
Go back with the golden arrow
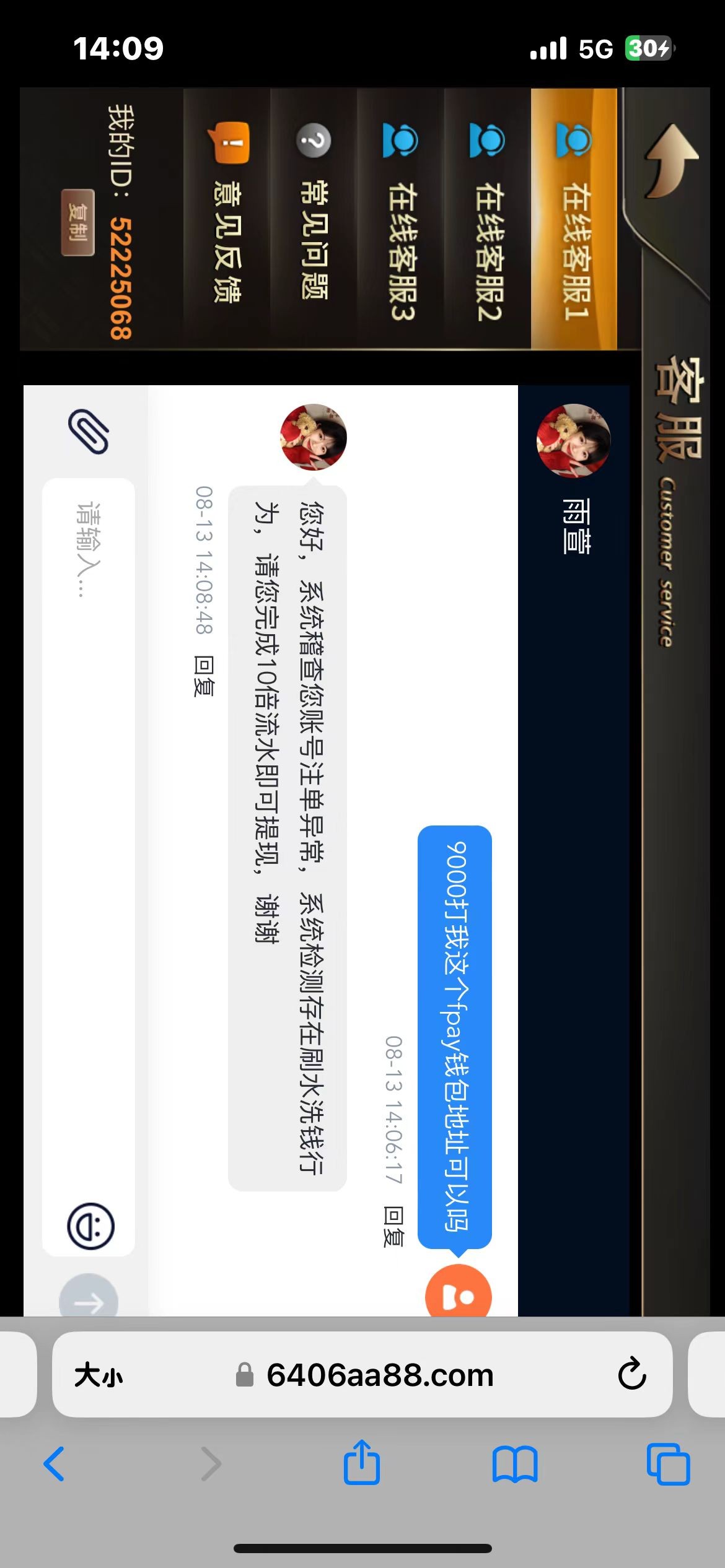click(672, 160)
